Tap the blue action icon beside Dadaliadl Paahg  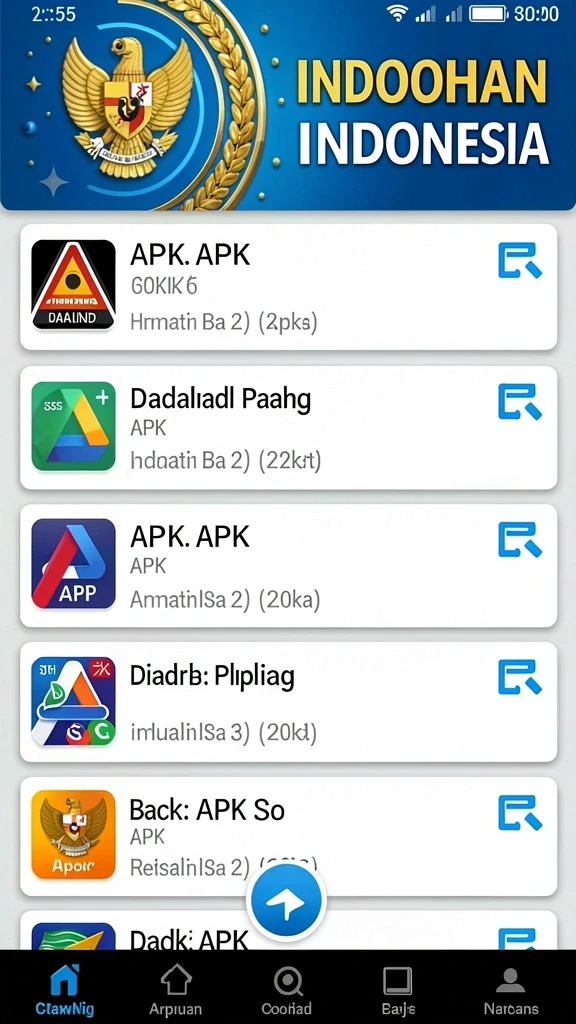[x=520, y=401]
